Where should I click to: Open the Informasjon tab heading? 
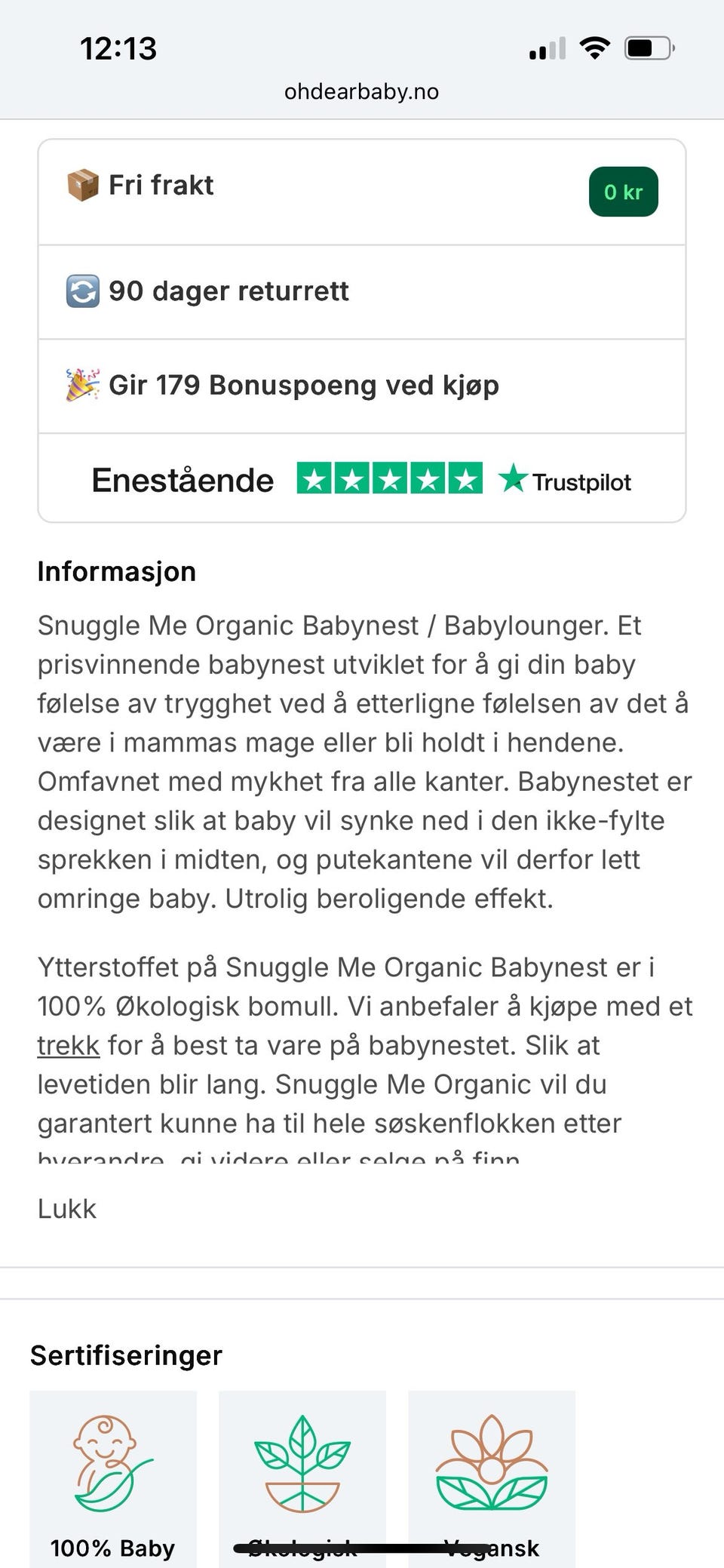click(x=116, y=571)
